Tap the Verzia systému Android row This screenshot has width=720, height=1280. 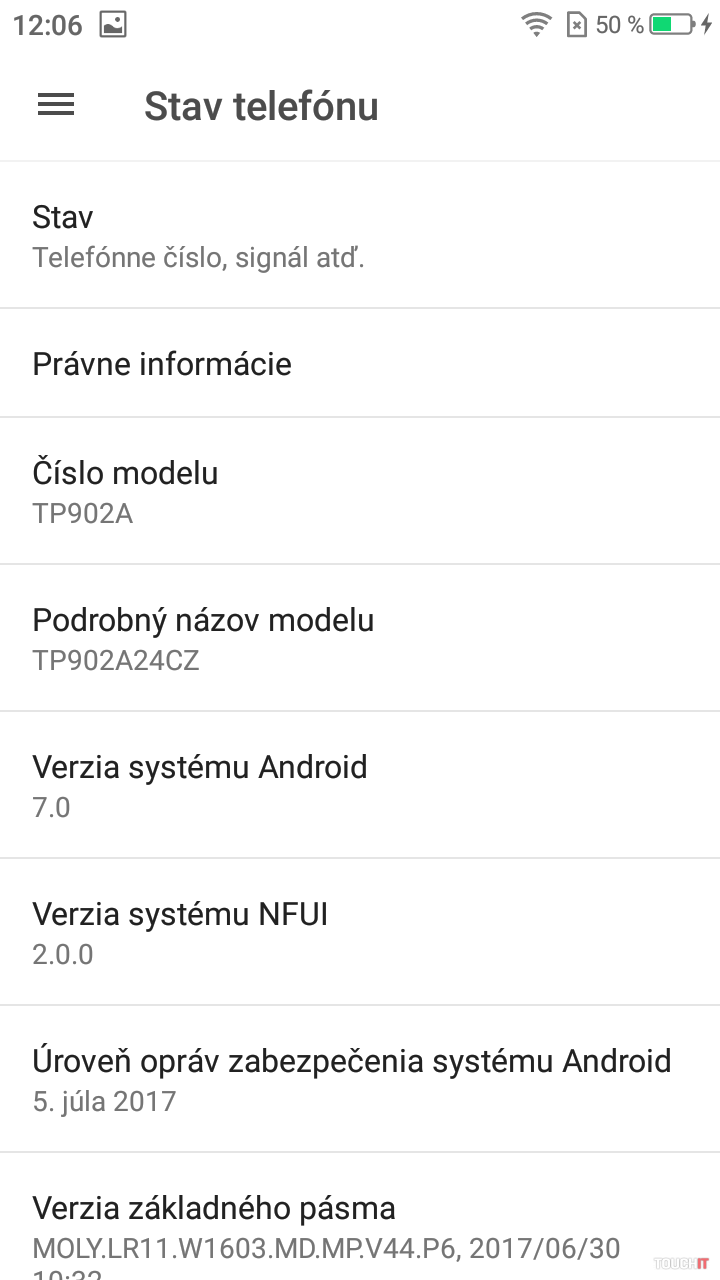click(360, 785)
